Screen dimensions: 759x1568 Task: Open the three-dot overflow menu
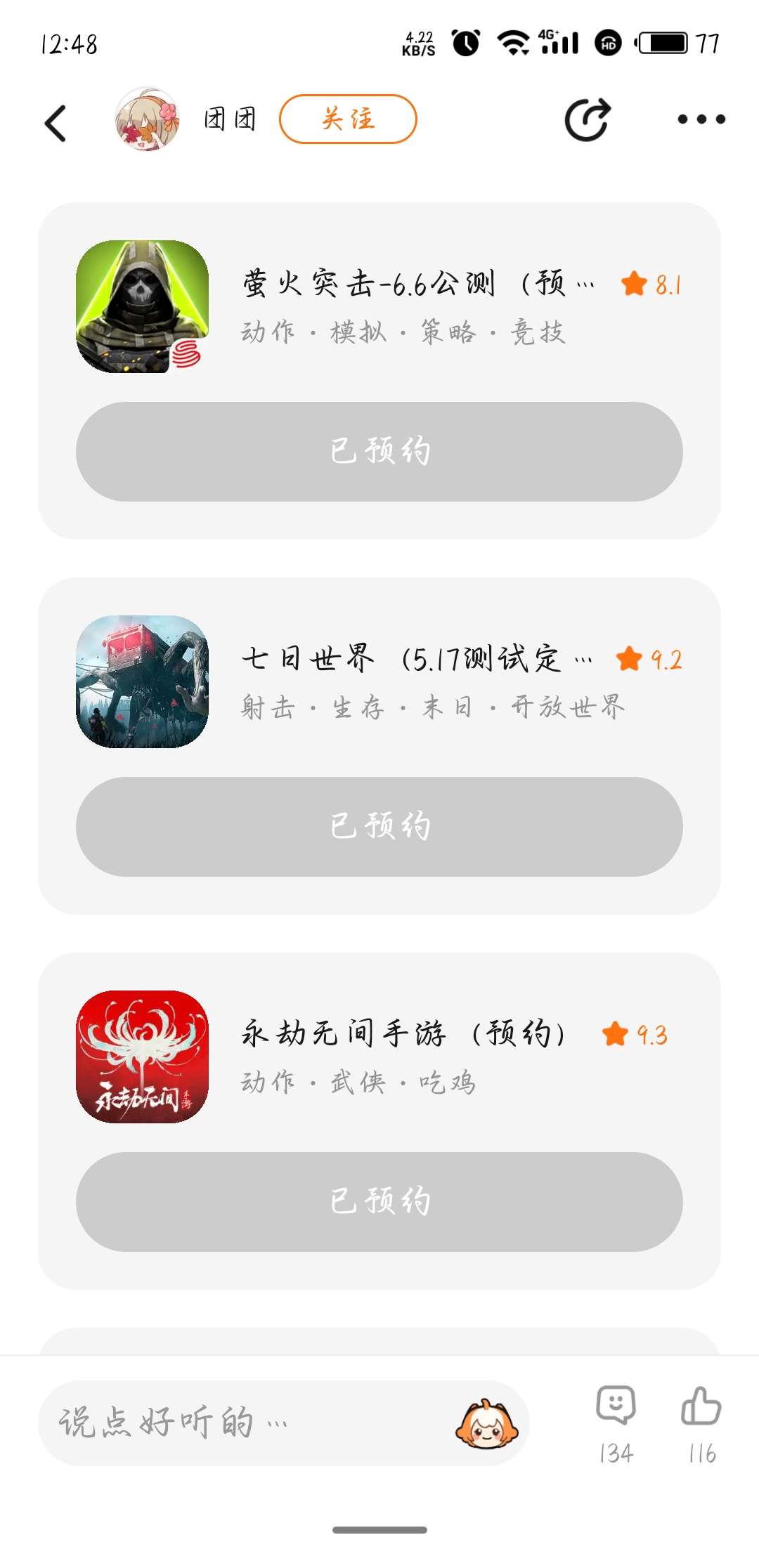(x=701, y=119)
